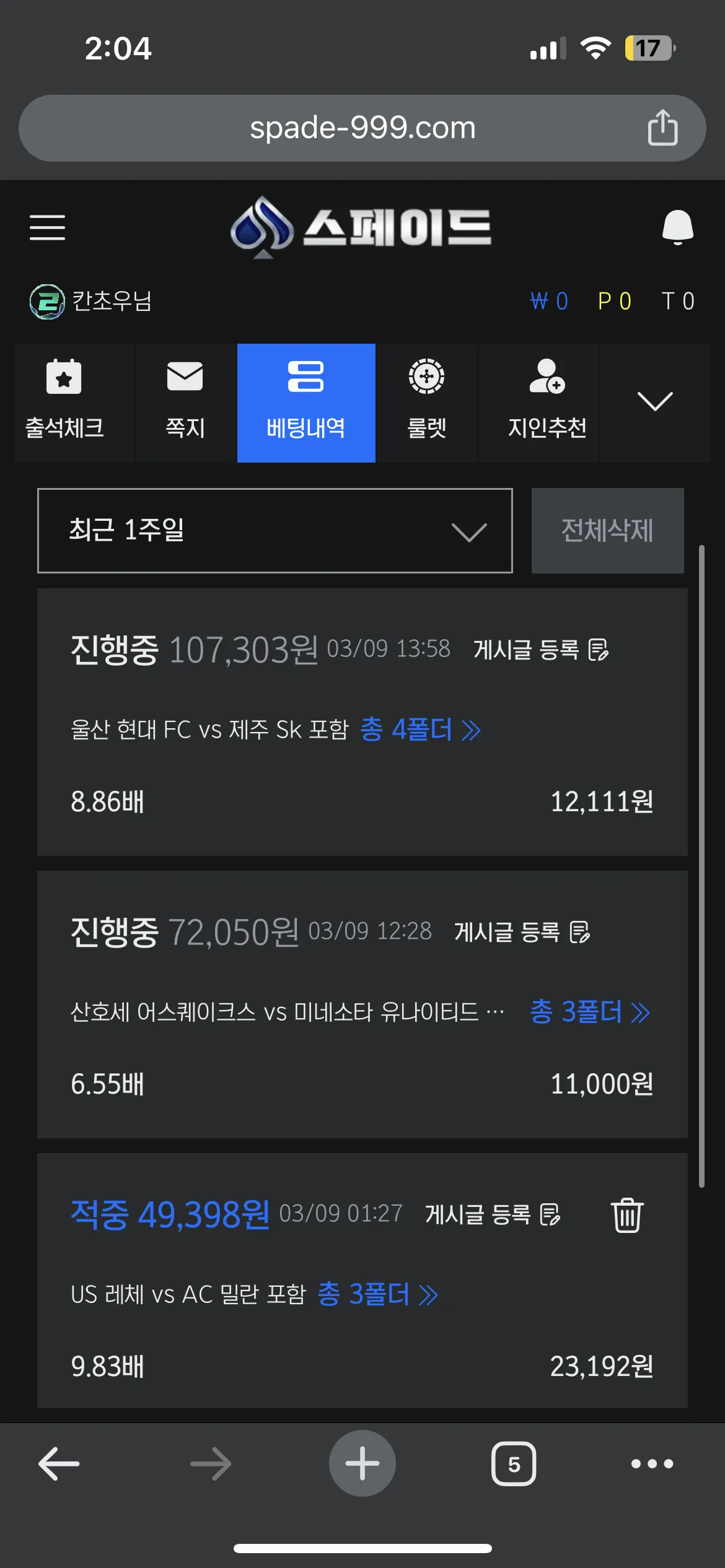Share the page from the address bar

(x=662, y=128)
